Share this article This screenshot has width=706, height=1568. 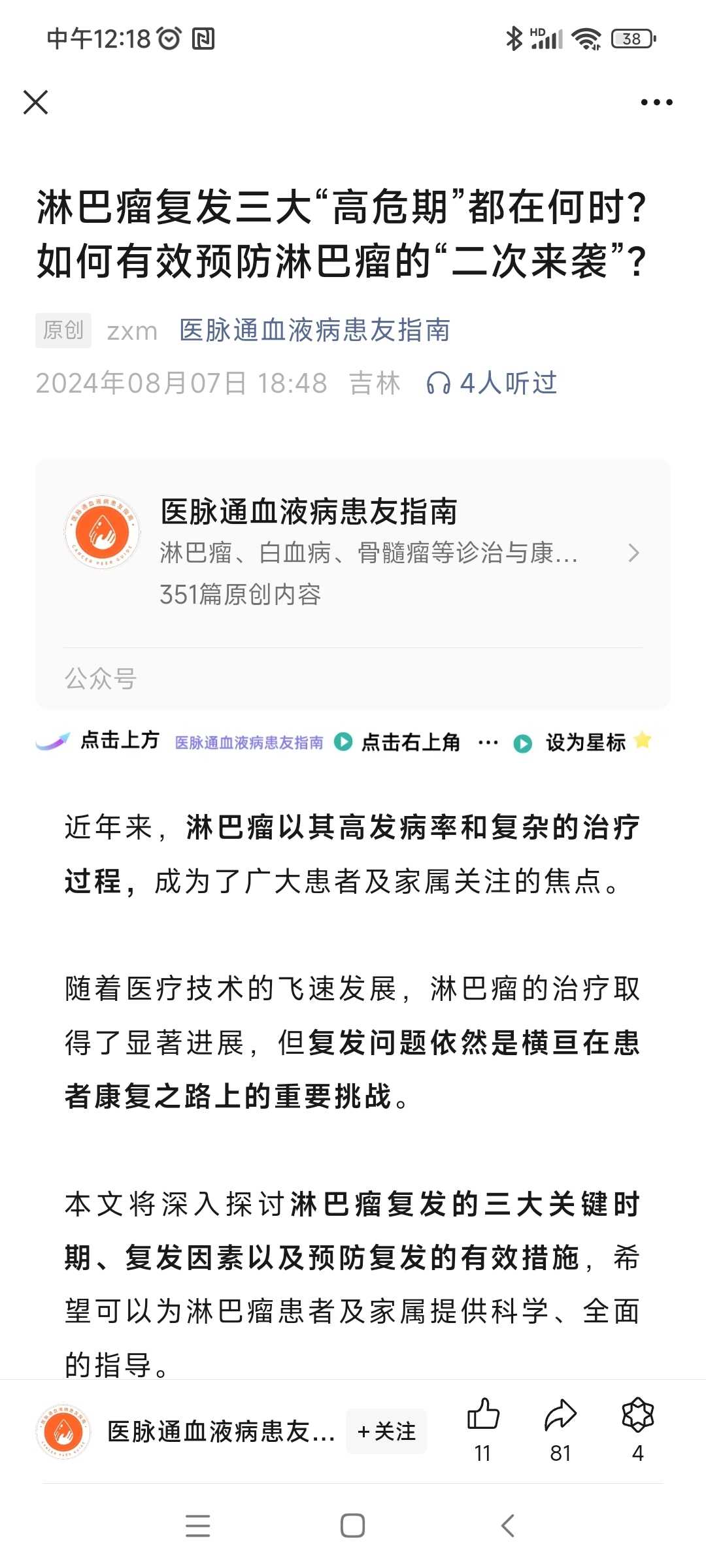(560, 1416)
